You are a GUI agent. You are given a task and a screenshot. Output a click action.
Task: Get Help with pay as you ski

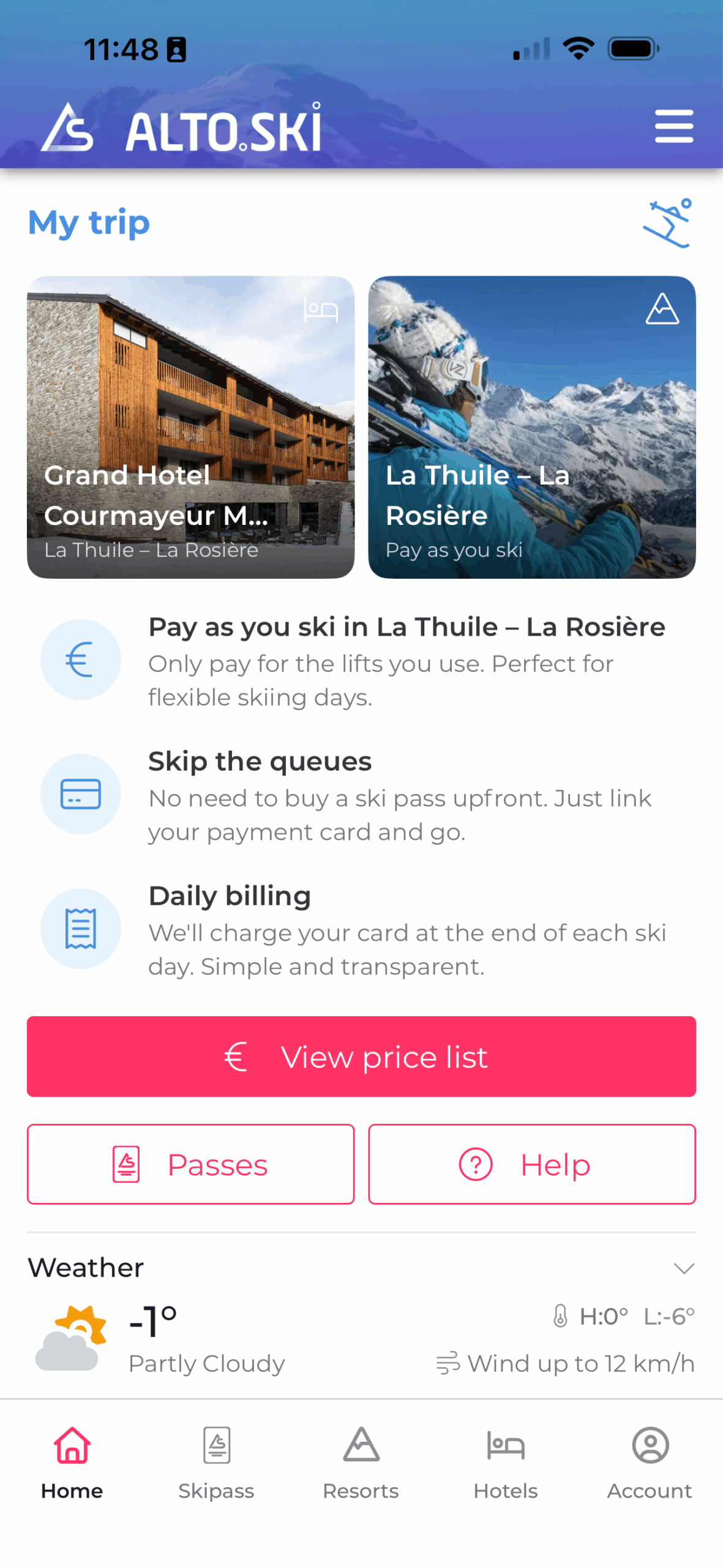pyautogui.click(x=531, y=1163)
